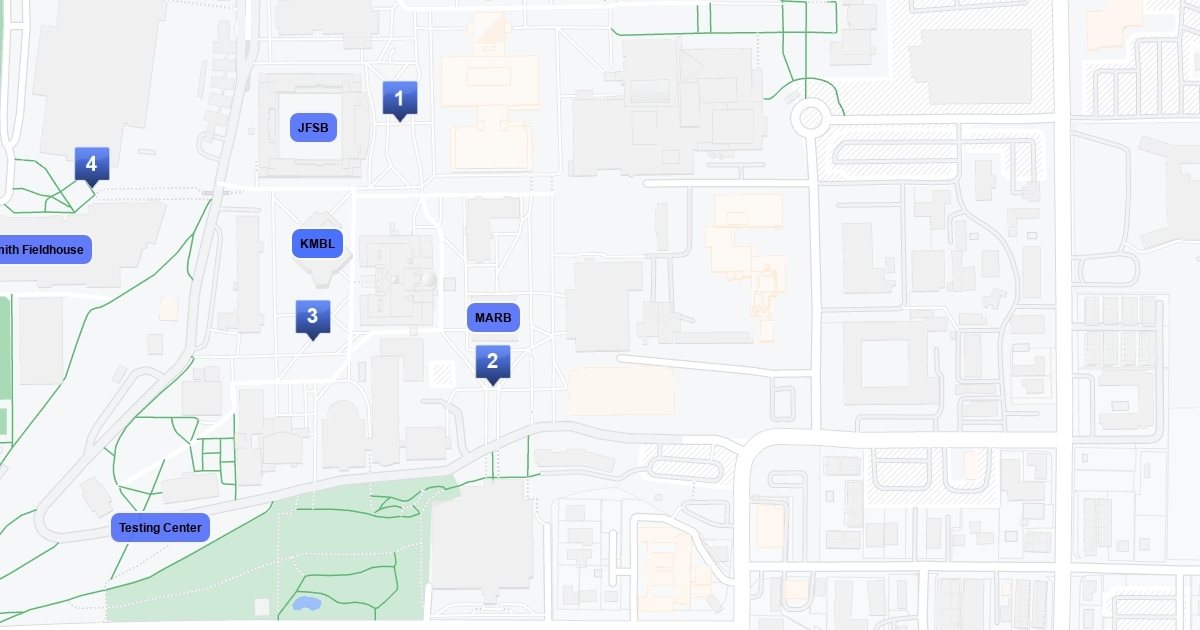This screenshot has width=1200, height=630.
Task: Select the KMBL building label
Action: 318,244
